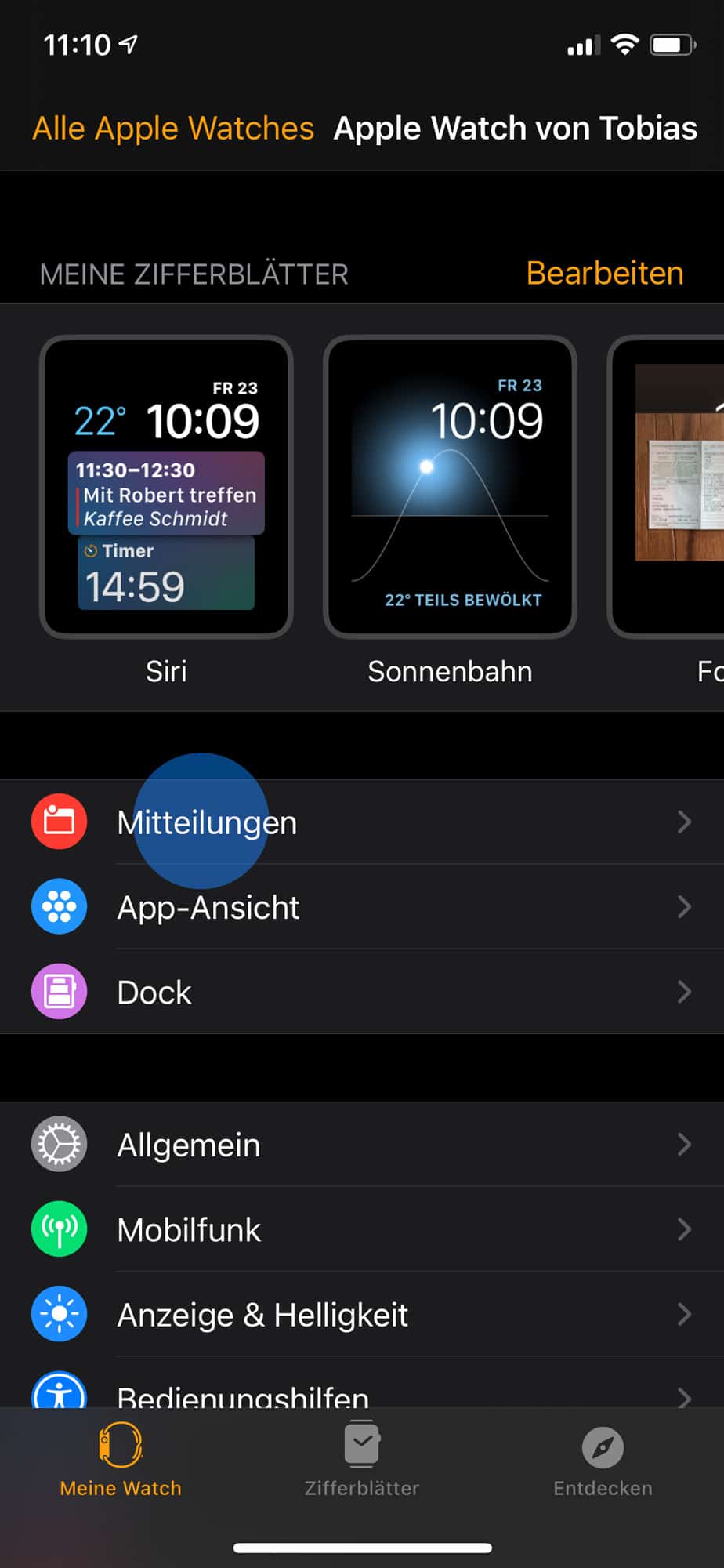Open Dock settings
724x1568 pixels.
click(362, 992)
